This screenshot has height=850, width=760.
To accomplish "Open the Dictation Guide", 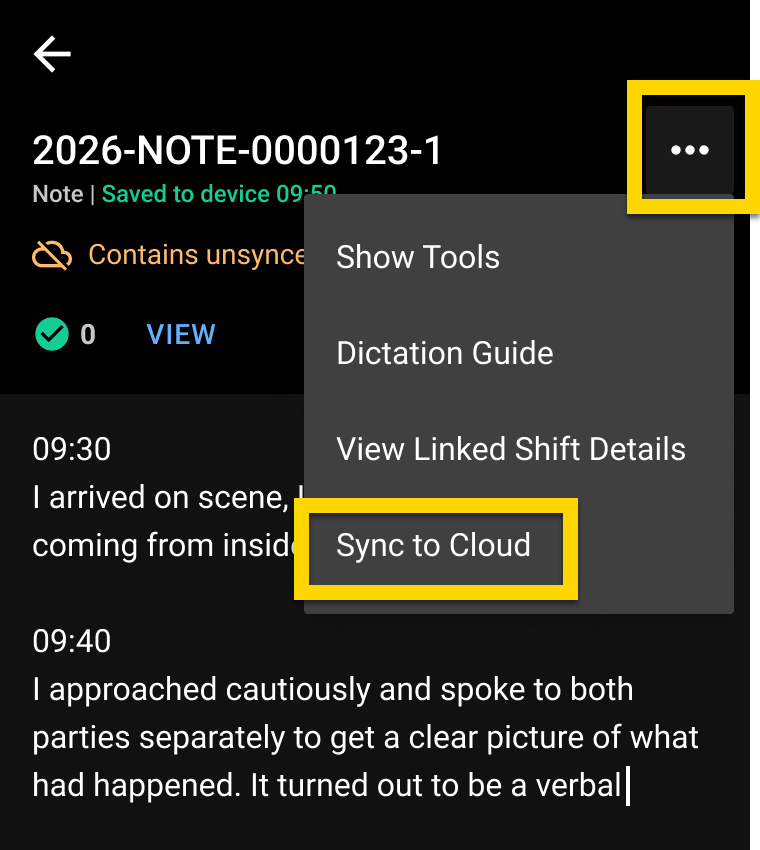I will pyautogui.click(x=445, y=353).
